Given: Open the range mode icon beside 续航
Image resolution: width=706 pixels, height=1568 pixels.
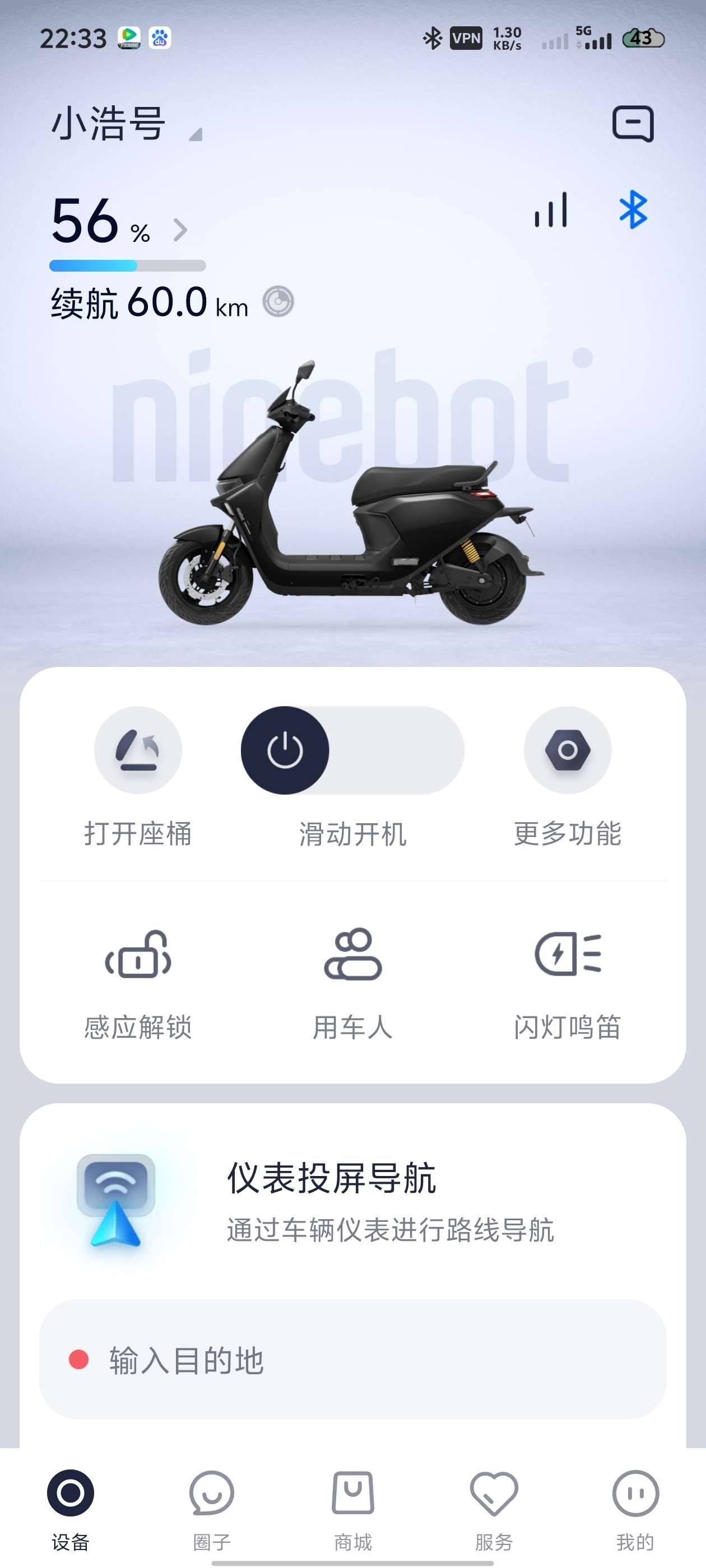Looking at the screenshot, I should (278, 302).
